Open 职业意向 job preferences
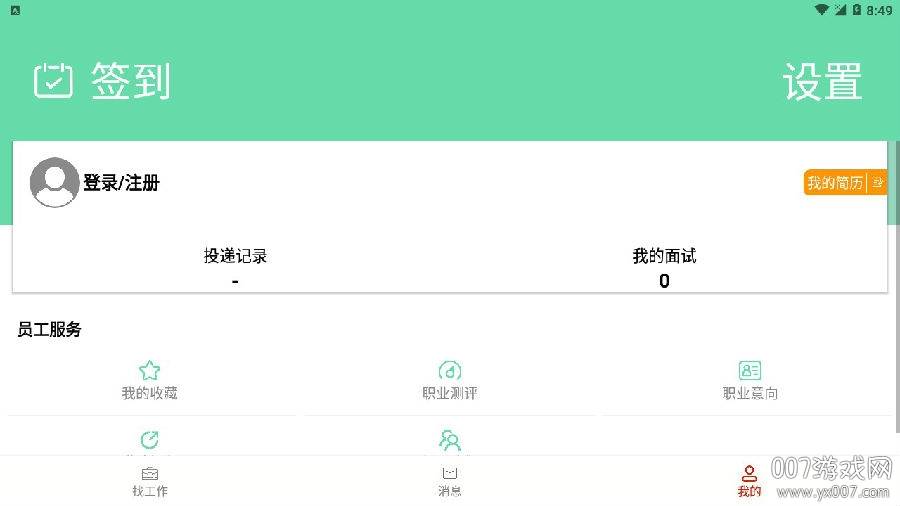Screen dimensions: 900x506 tap(750, 380)
